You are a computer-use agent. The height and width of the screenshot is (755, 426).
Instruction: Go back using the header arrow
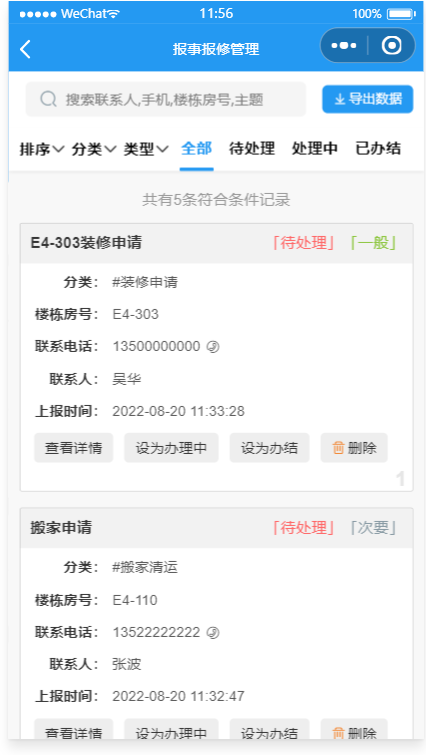click(26, 49)
